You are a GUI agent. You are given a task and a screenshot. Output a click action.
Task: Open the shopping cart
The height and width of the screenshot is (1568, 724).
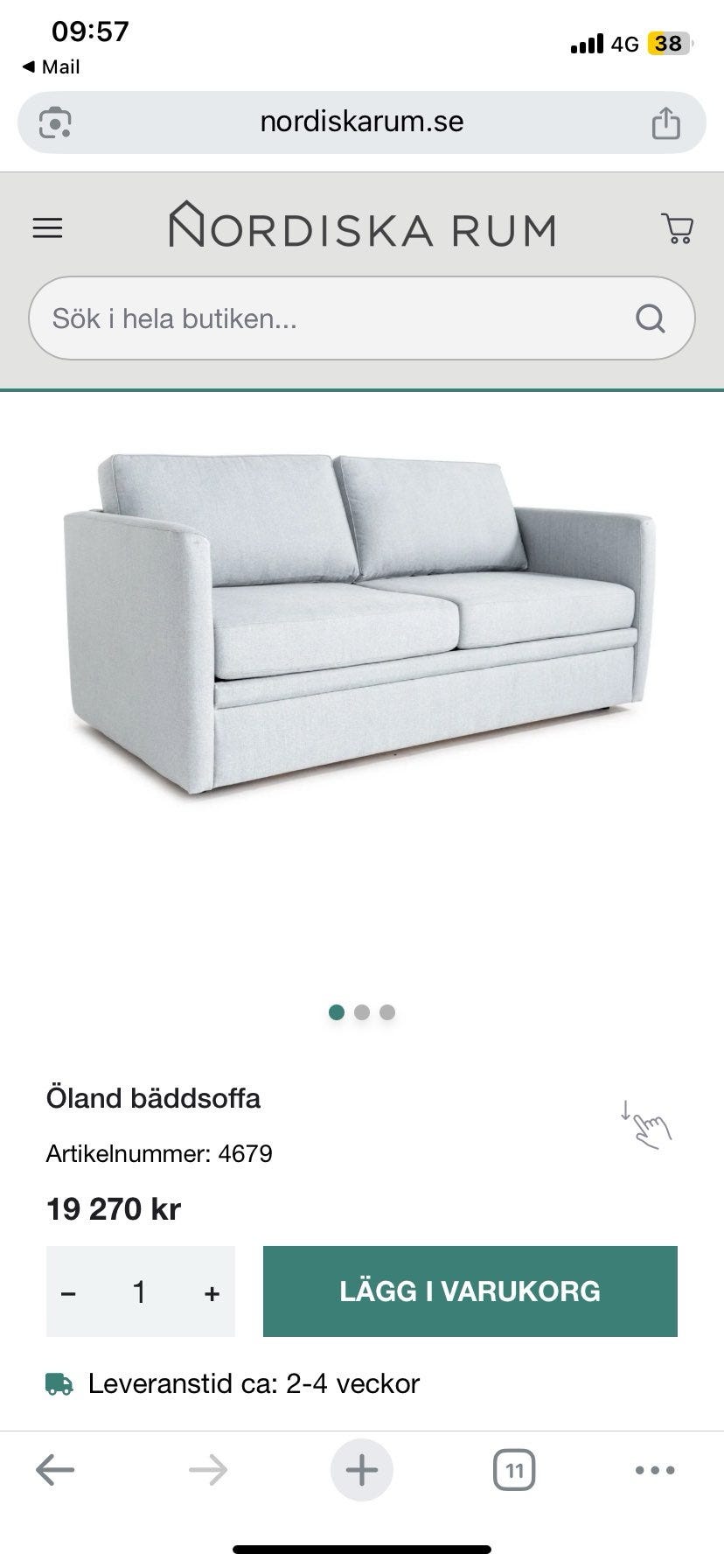click(x=677, y=228)
